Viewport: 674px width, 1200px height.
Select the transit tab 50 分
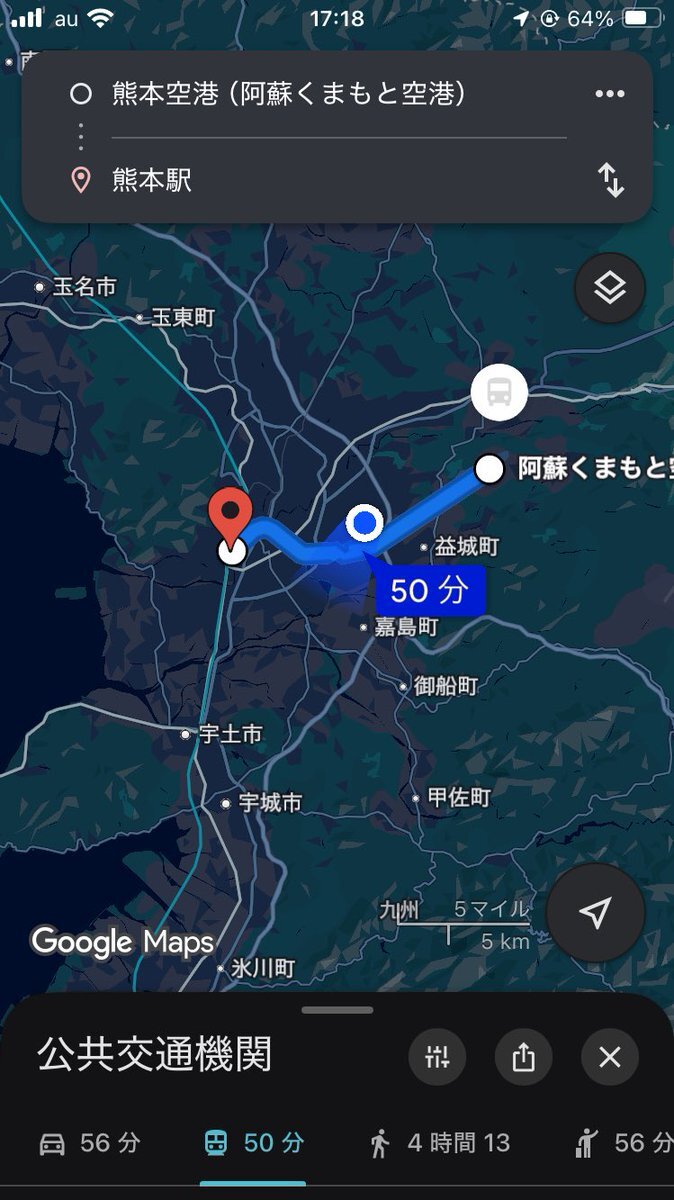pyautogui.click(x=253, y=1143)
